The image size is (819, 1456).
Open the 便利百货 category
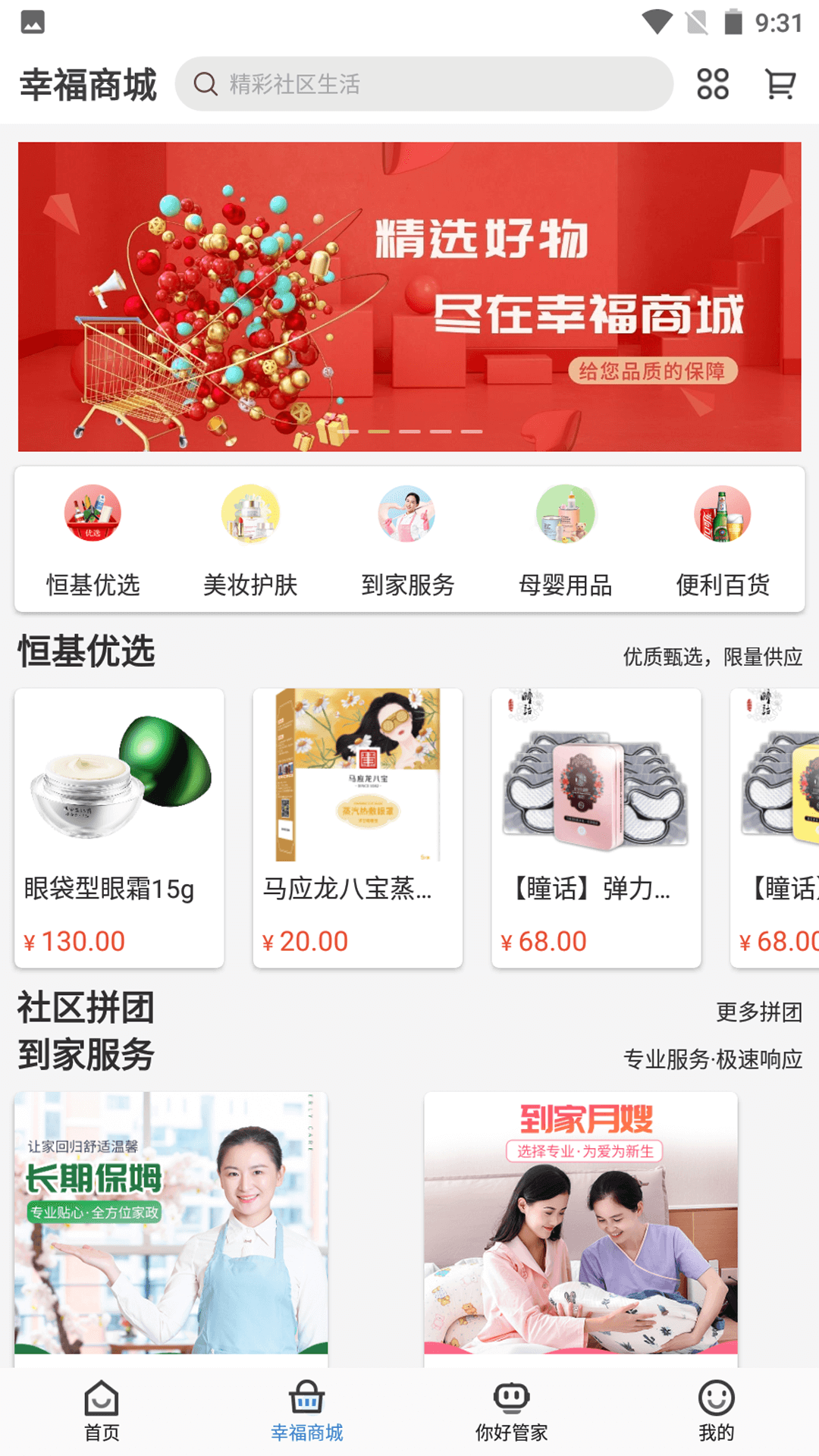(x=723, y=540)
